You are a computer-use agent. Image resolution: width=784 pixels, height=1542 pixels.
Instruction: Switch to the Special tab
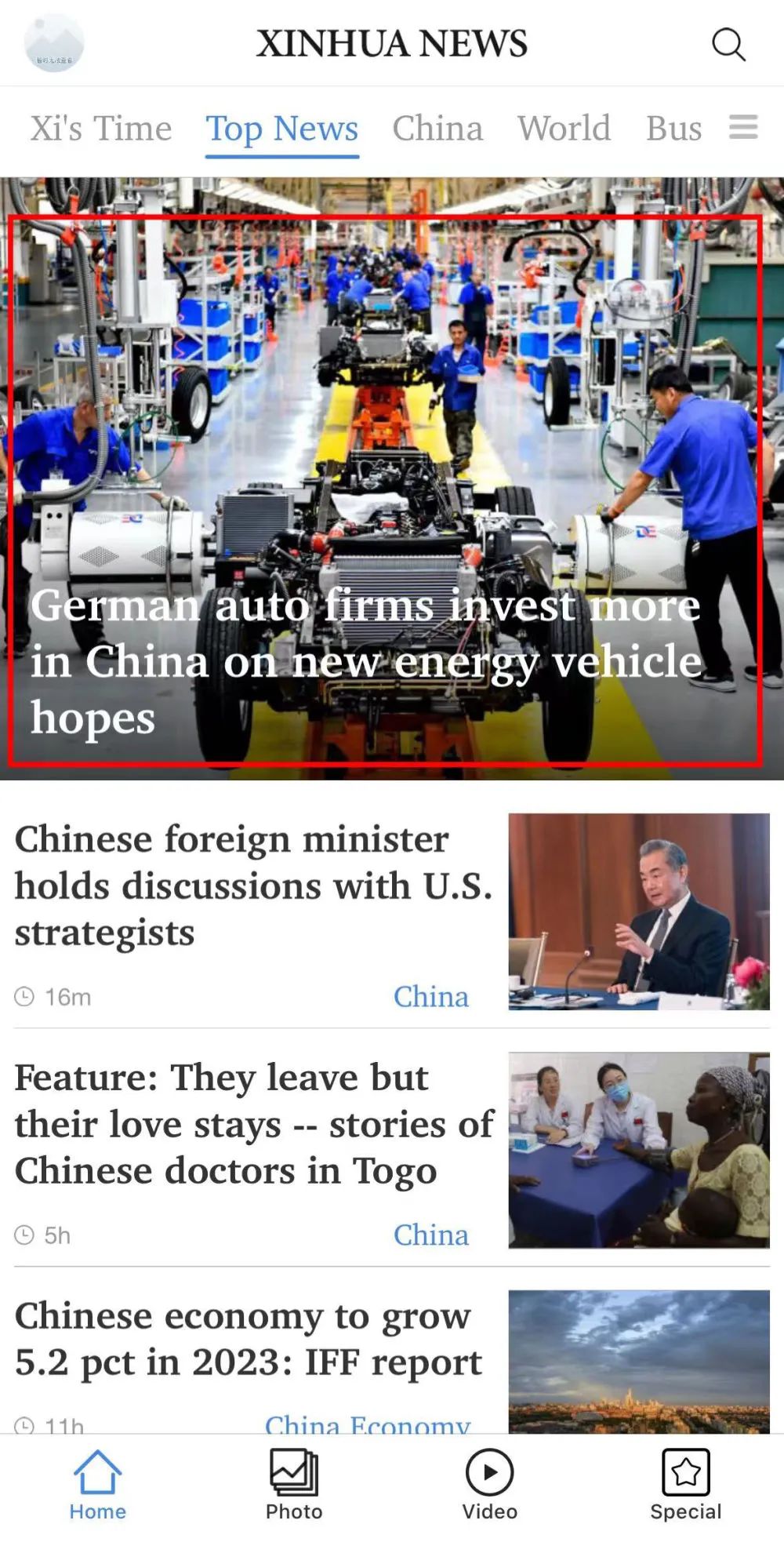pos(686,1486)
